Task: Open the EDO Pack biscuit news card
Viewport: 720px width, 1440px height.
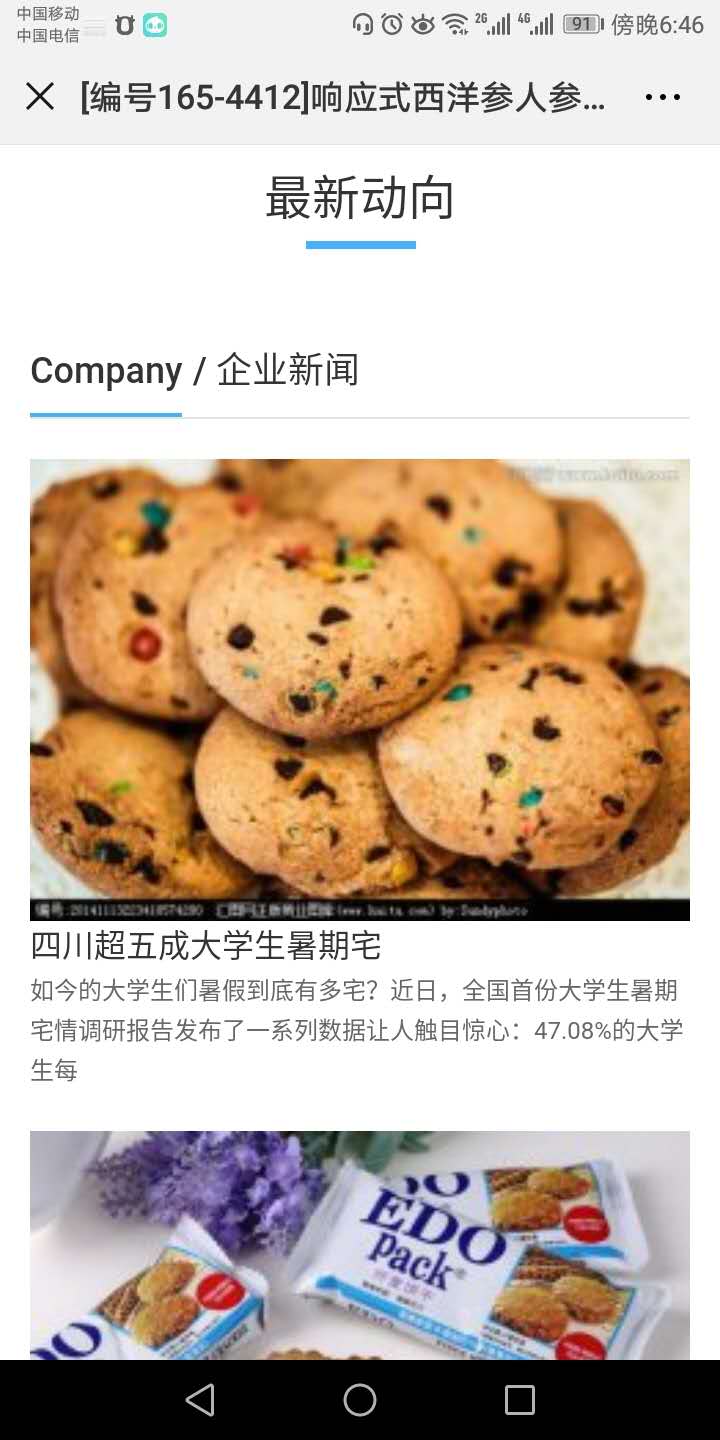Action: tap(360, 1245)
